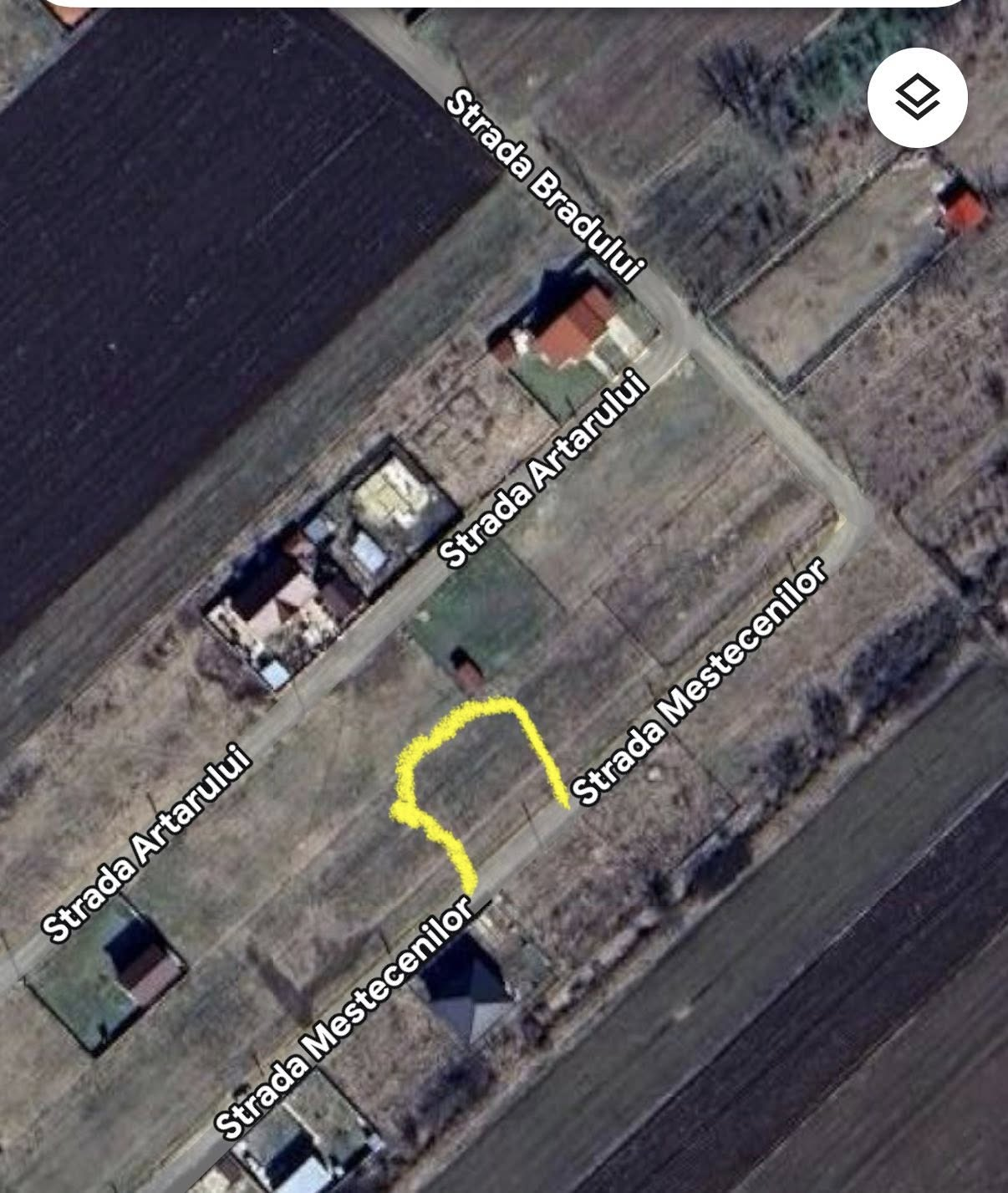Open the map layers button
The image size is (1008, 1193).
click(917, 98)
